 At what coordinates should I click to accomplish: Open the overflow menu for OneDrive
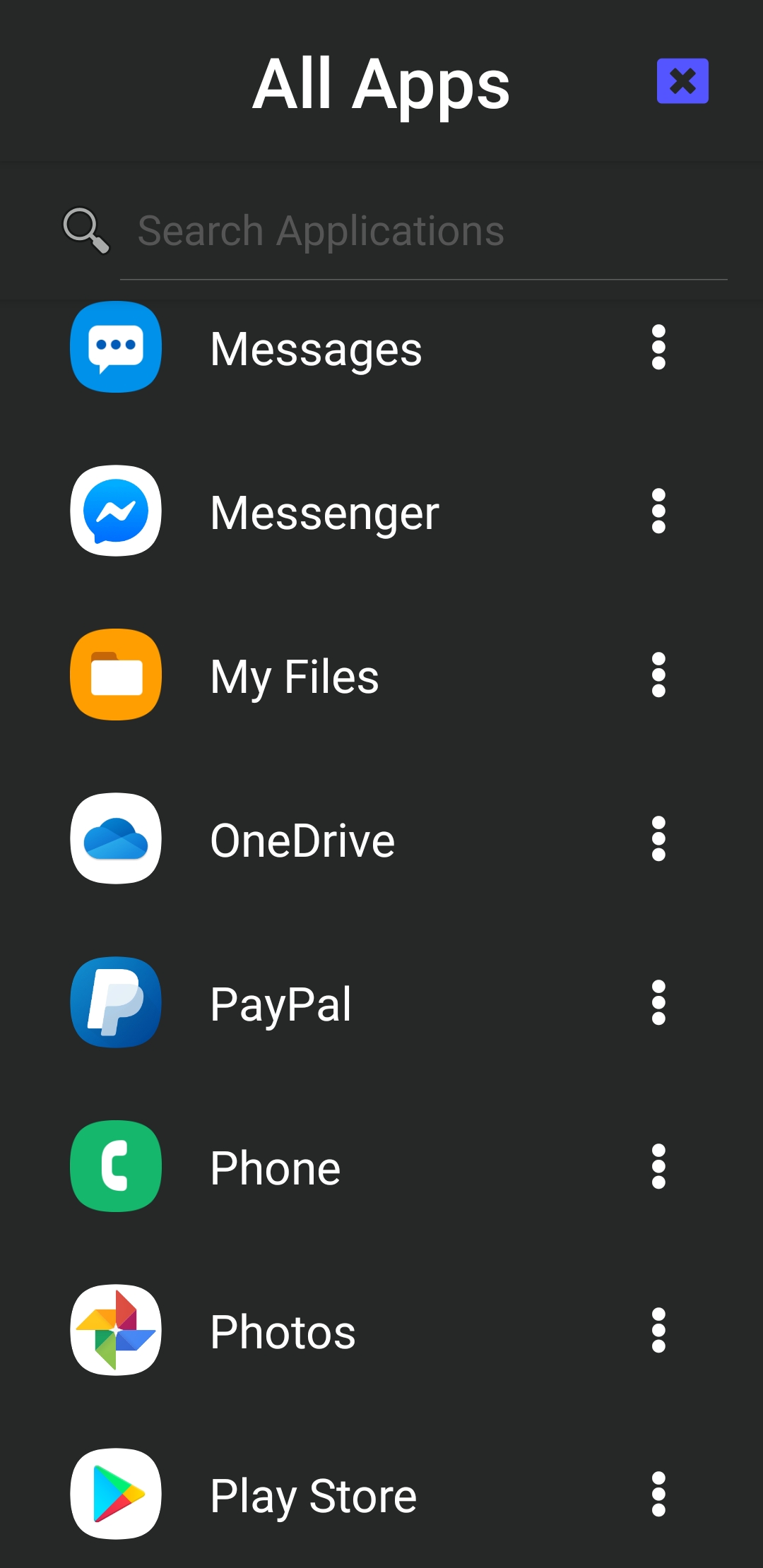[x=658, y=839]
